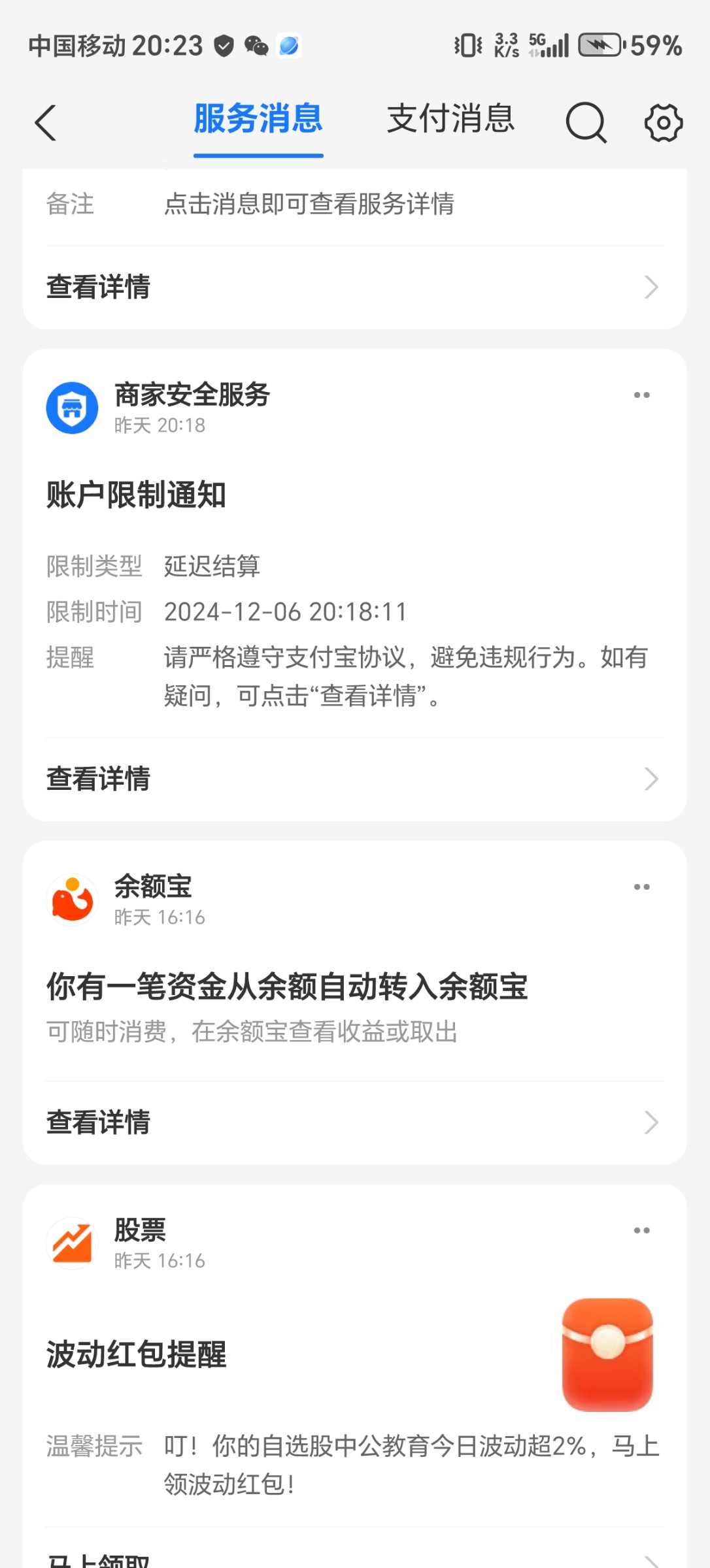Screen dimensions: 710x1568
Task: Switch to the 支付消息 tab
Action: pyautogui.click(x=450, y=119)
